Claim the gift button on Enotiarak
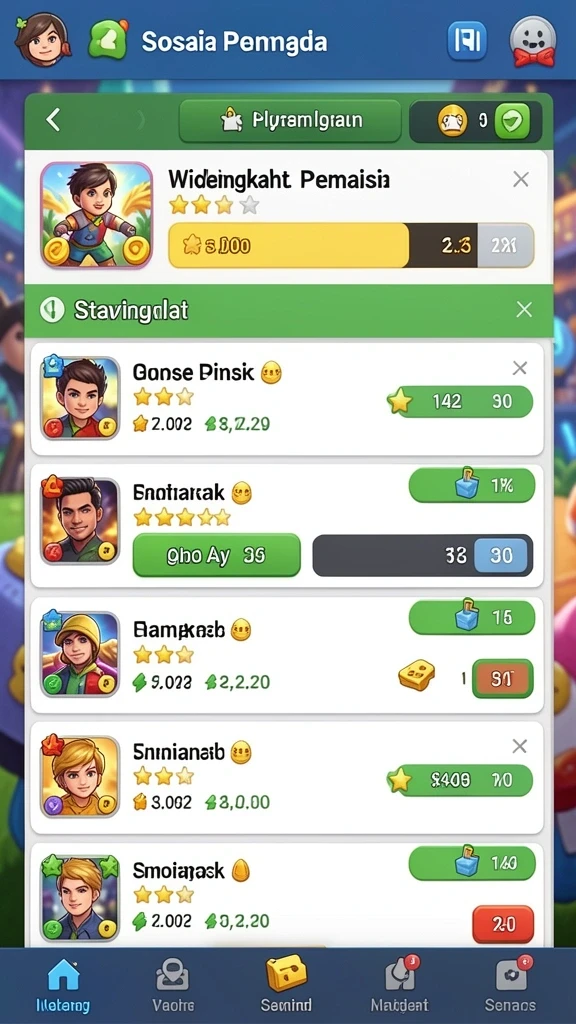 point(472,485)
